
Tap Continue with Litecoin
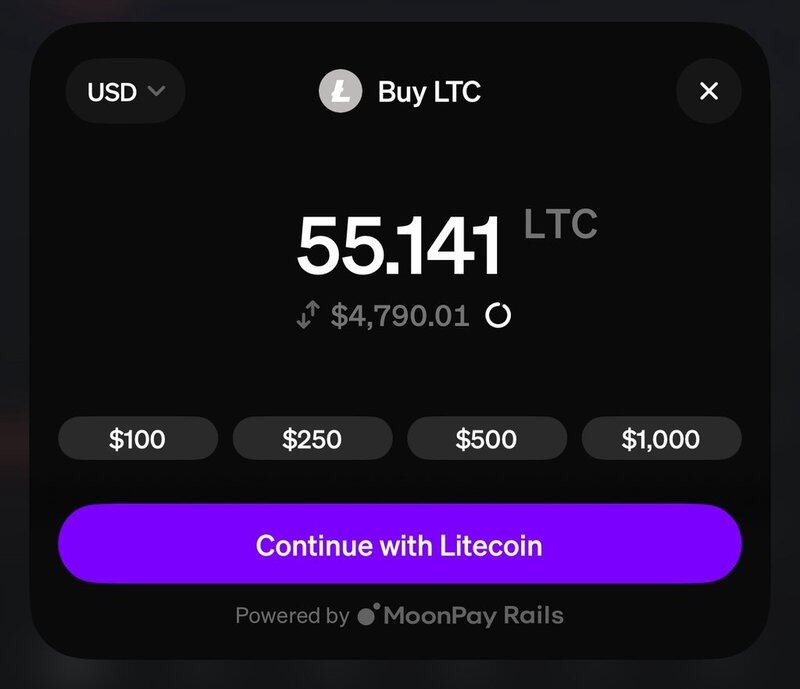pos(399,545)
